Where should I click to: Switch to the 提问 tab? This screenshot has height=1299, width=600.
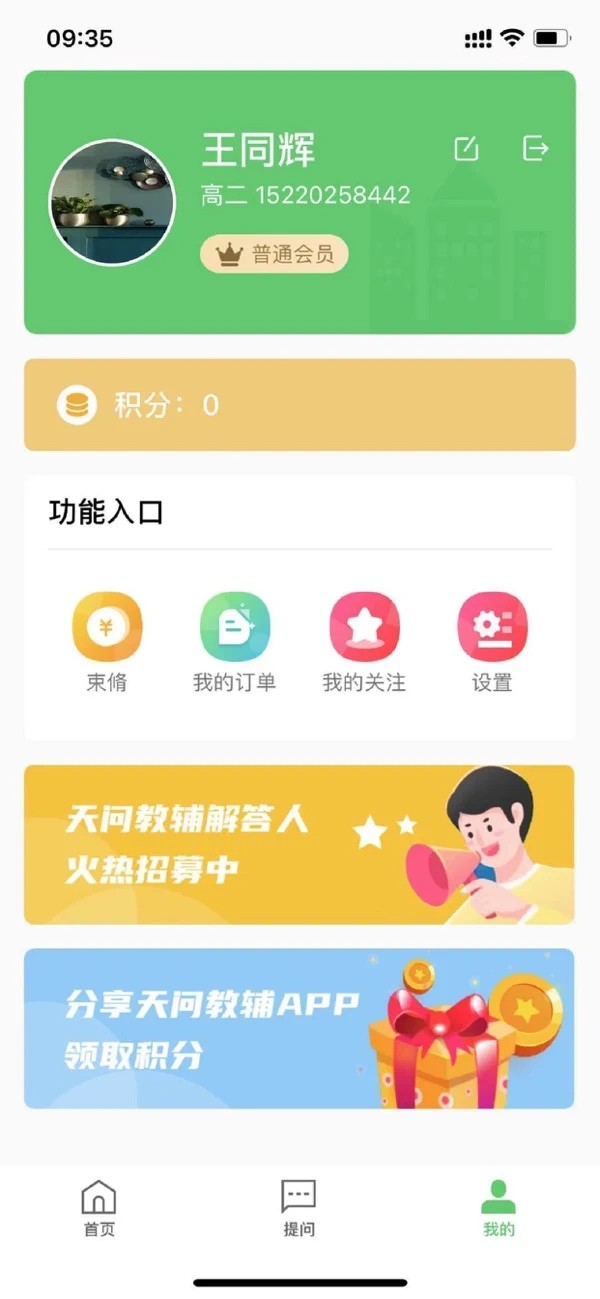coord(299,1208)
